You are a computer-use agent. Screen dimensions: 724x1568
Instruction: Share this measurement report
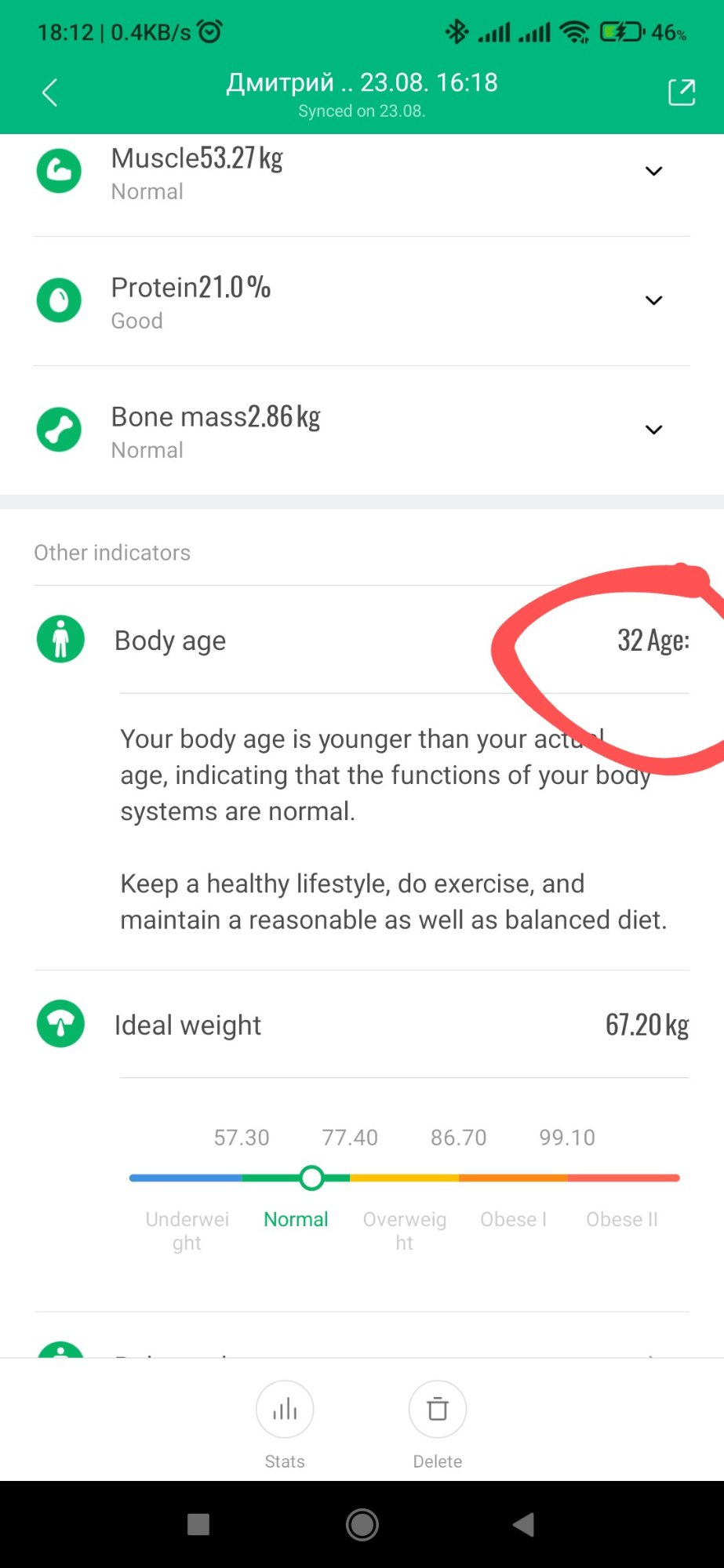tap(681, 92)
